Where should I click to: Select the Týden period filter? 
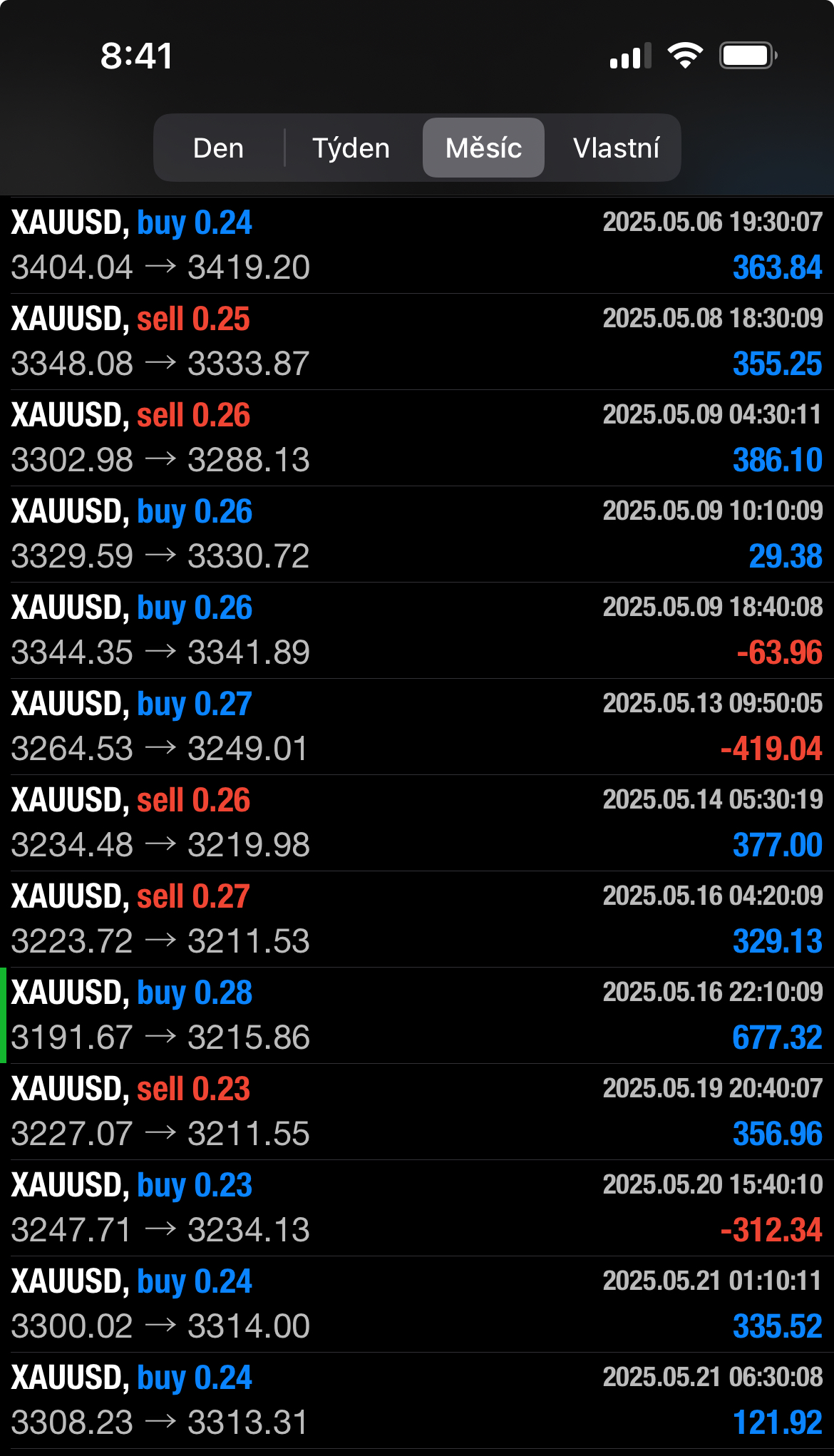point(349,147)
